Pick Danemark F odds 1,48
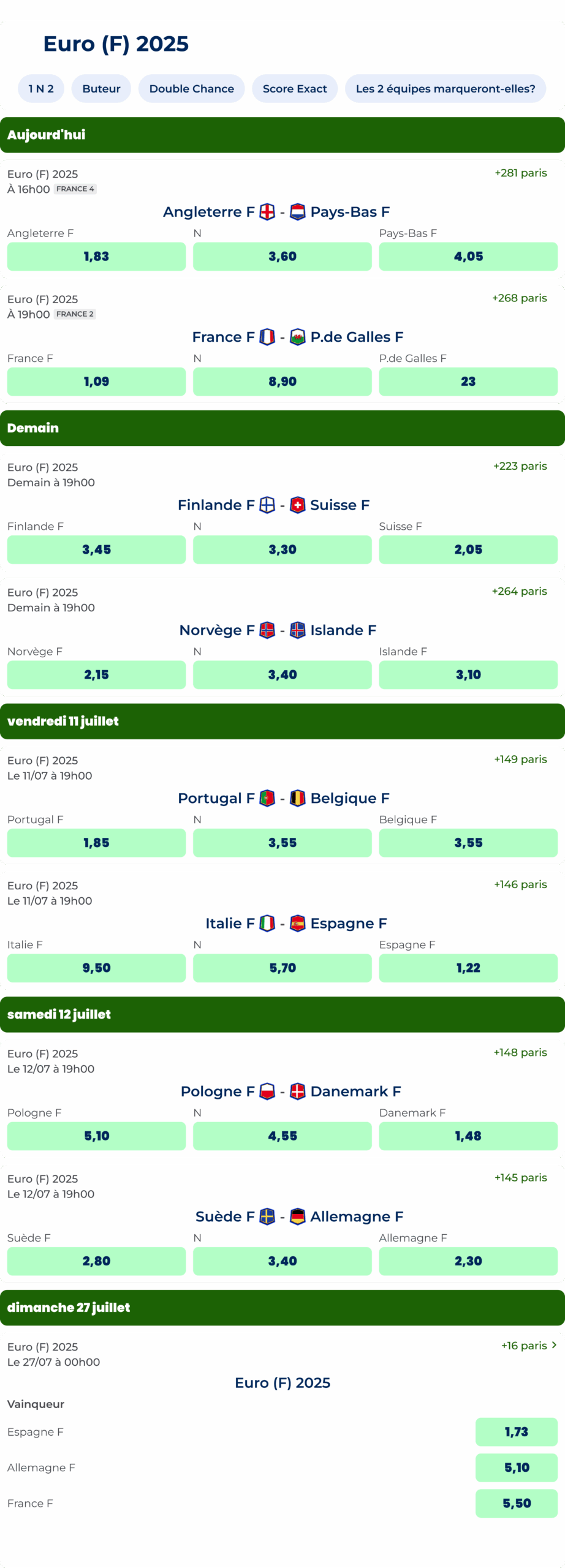Screen dimensions: 565x1568 [468, 1136]
